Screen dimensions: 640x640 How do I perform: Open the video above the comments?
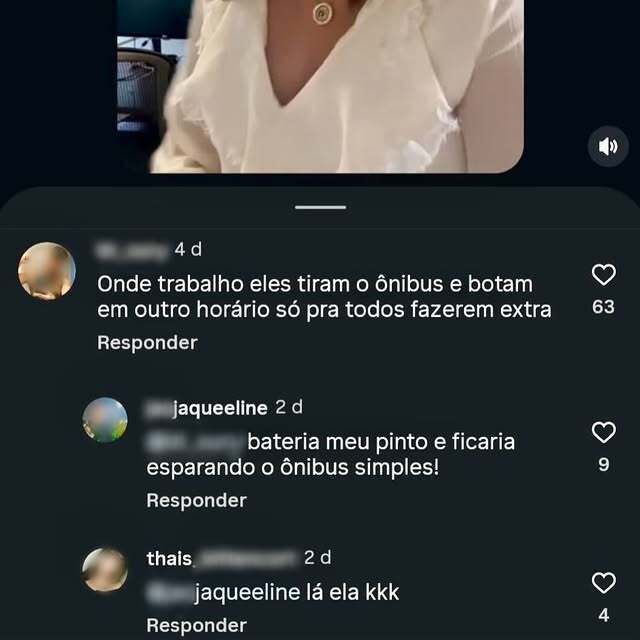point(335,85)
